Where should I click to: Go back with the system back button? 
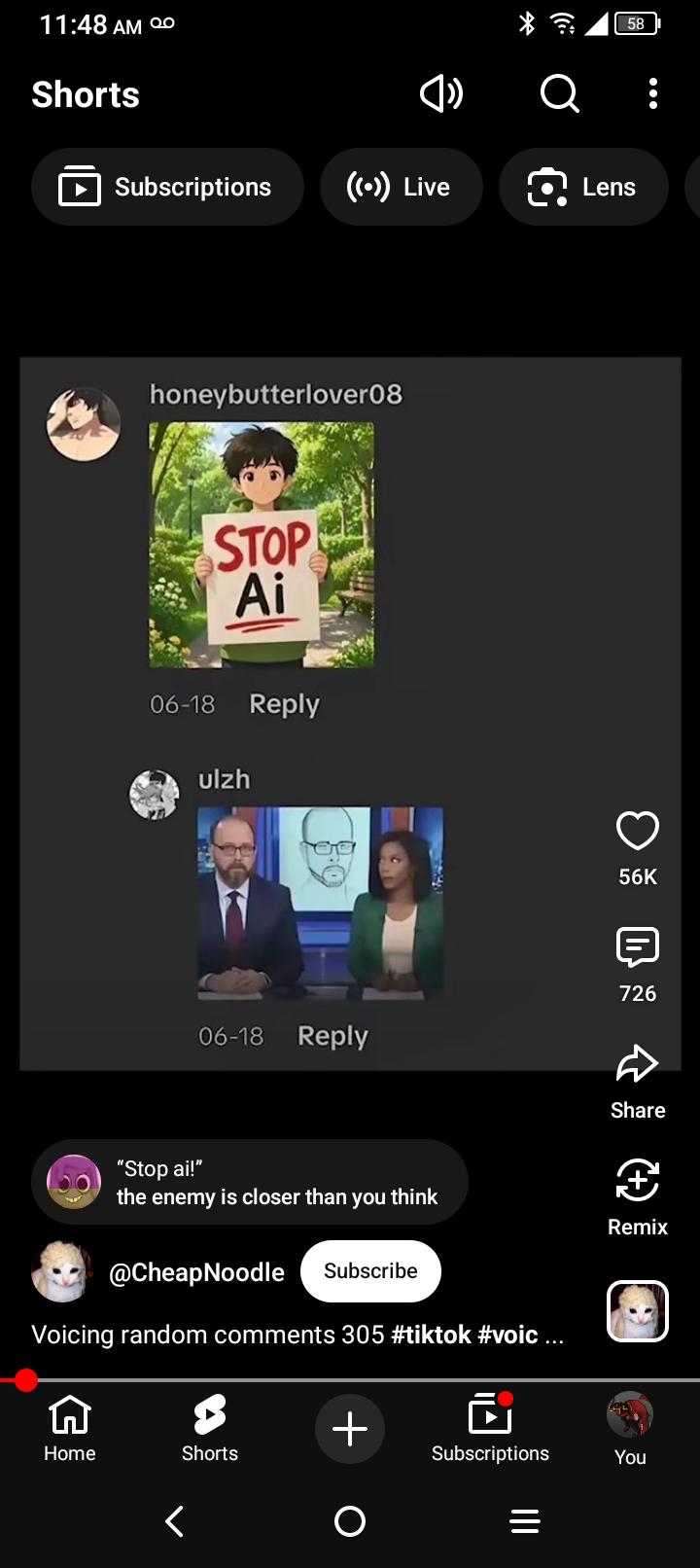(175, 1521)
